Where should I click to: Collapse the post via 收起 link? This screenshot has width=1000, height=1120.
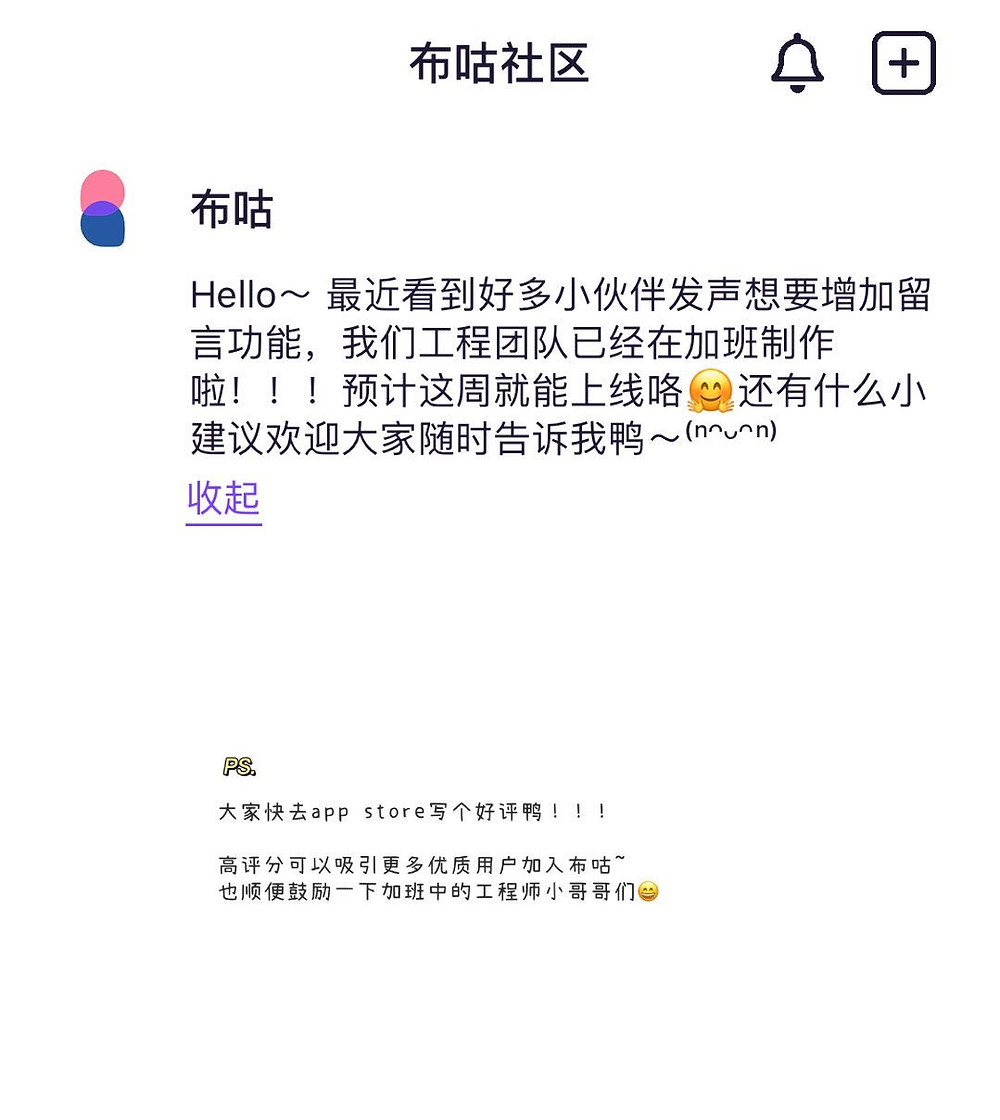[224, 498]
